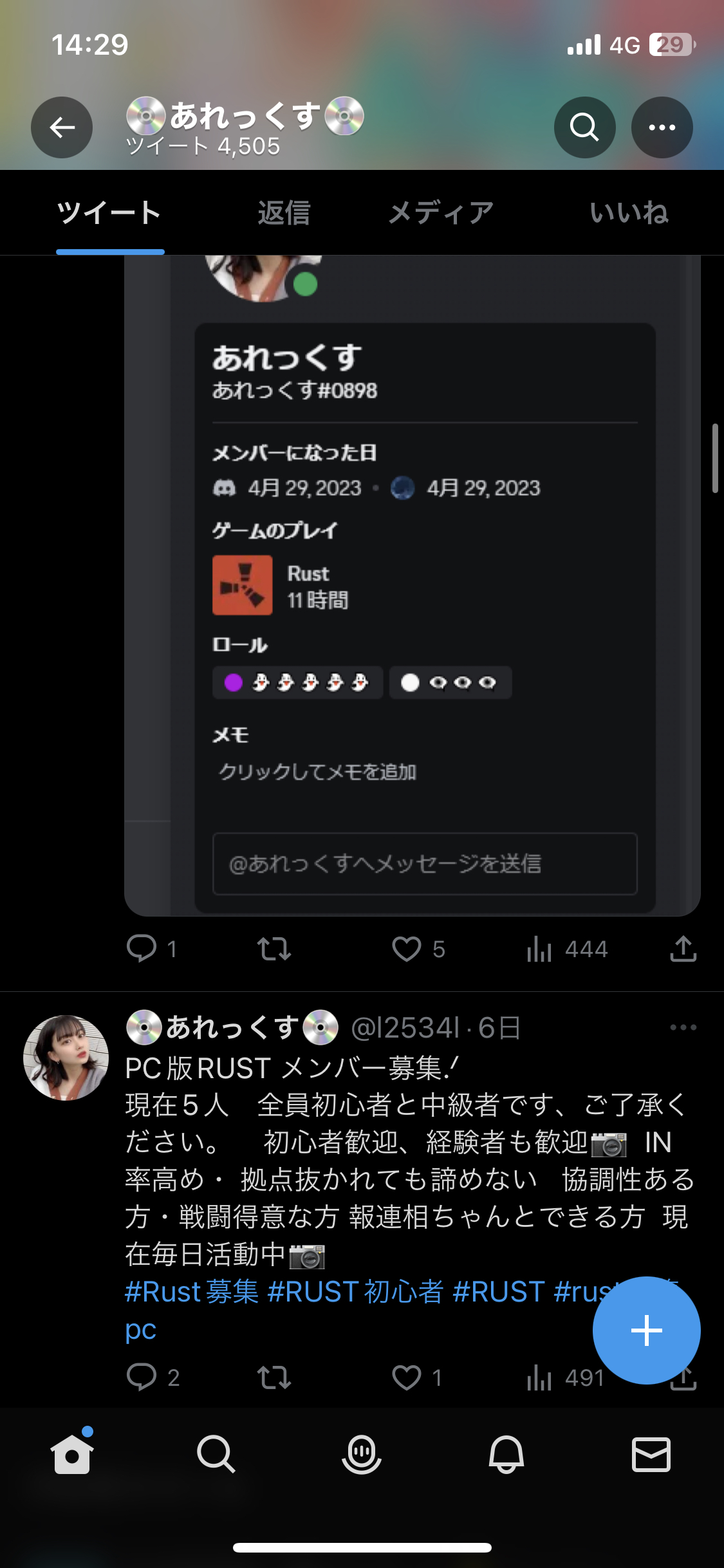The image size is (724, 1568).
Task: Open the profile overflow menu
Action: click(x=662, y=127)
